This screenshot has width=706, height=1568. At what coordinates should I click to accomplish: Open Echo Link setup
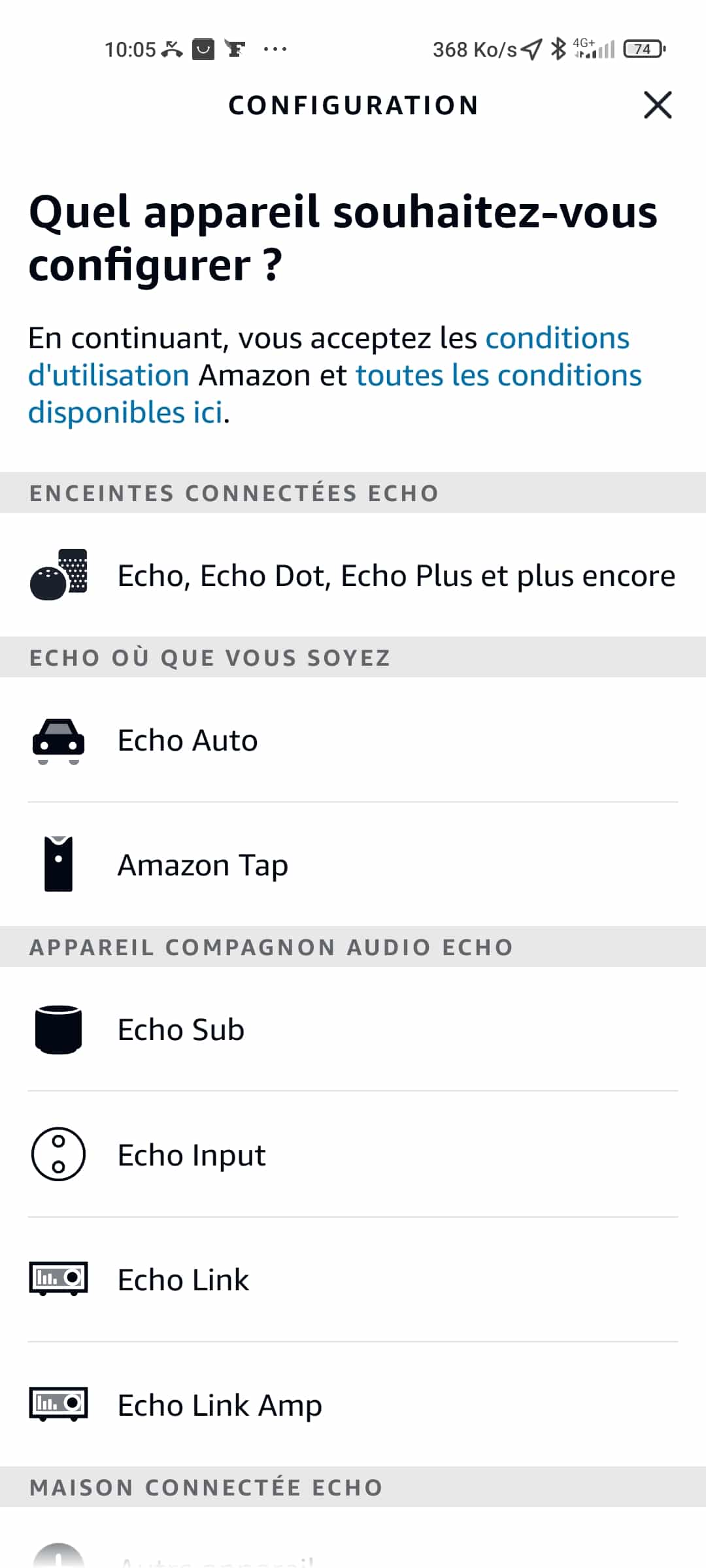click(353, 1279)
